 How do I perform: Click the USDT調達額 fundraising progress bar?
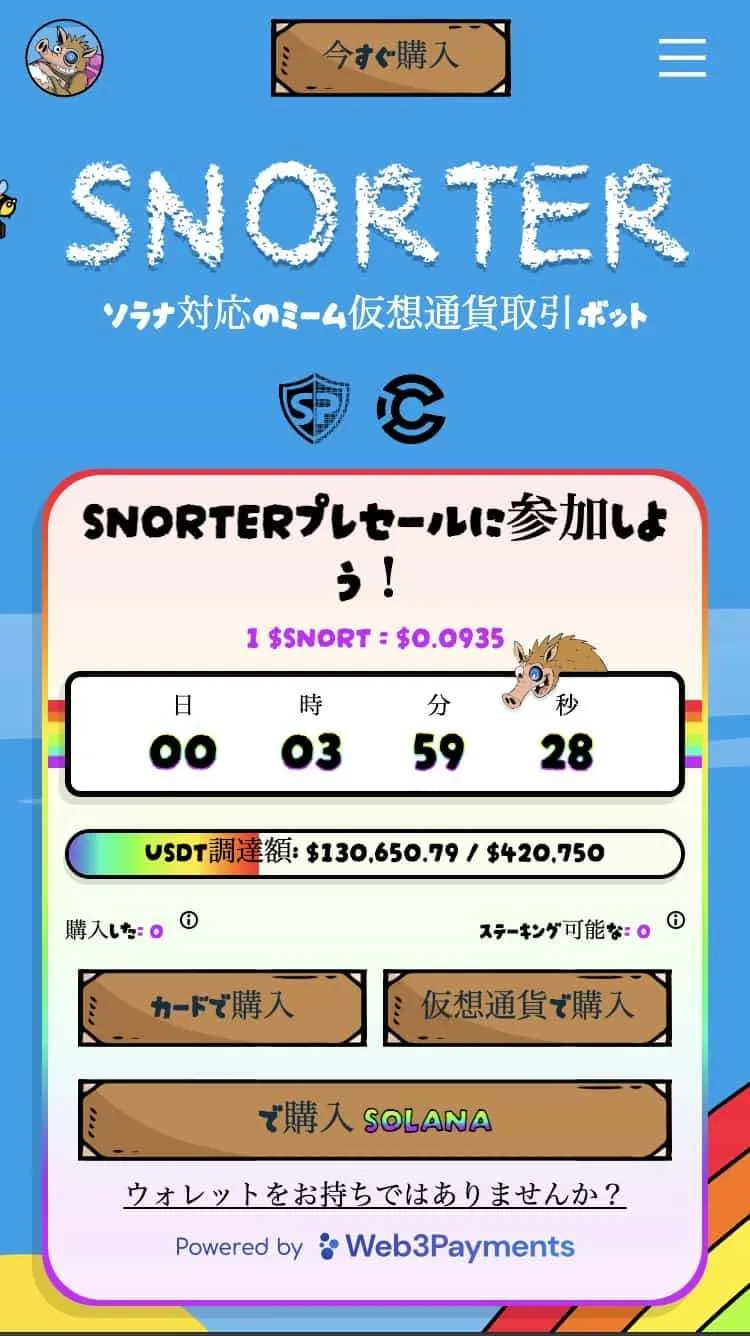(x=374, y=854)
